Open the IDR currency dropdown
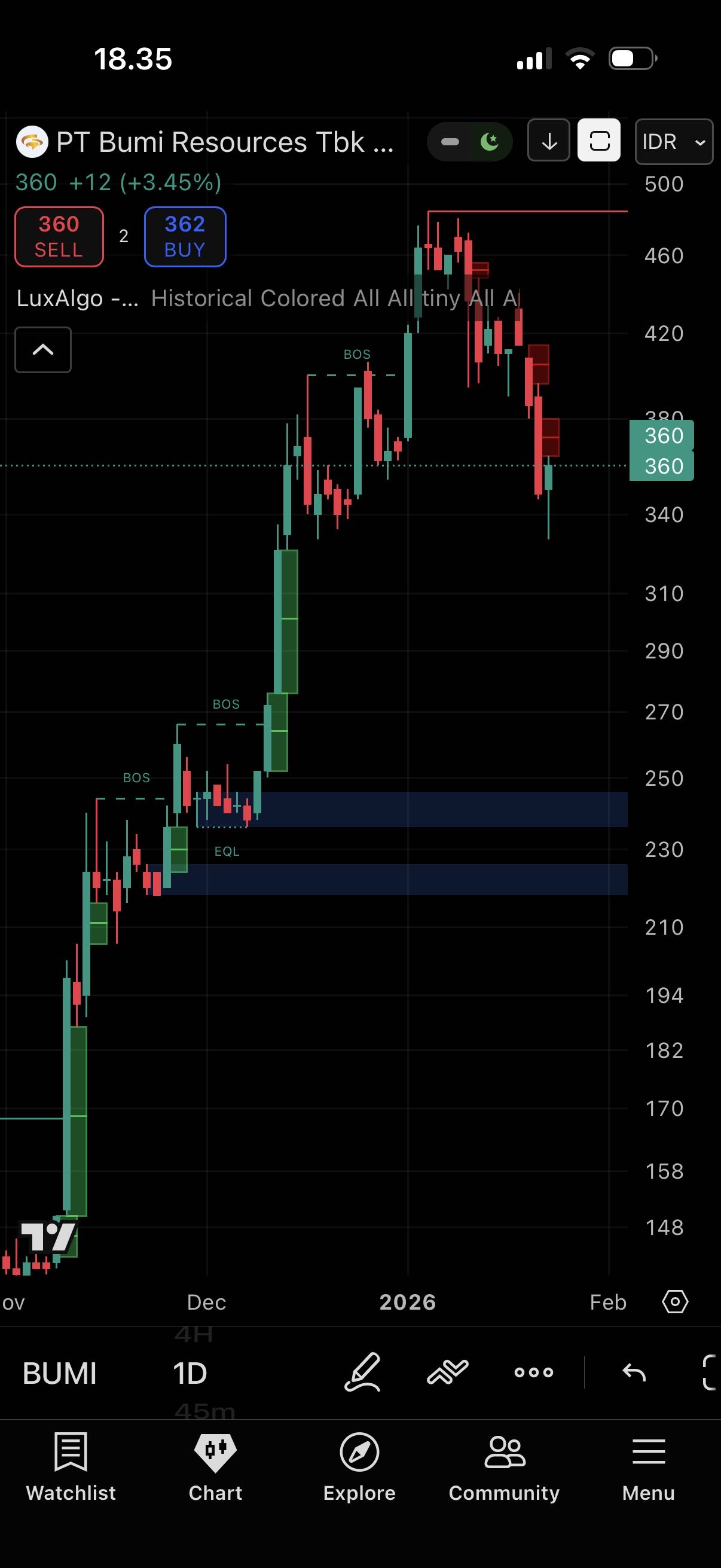Viewport: 721px width, 1568px height. [x=674, y=142]
